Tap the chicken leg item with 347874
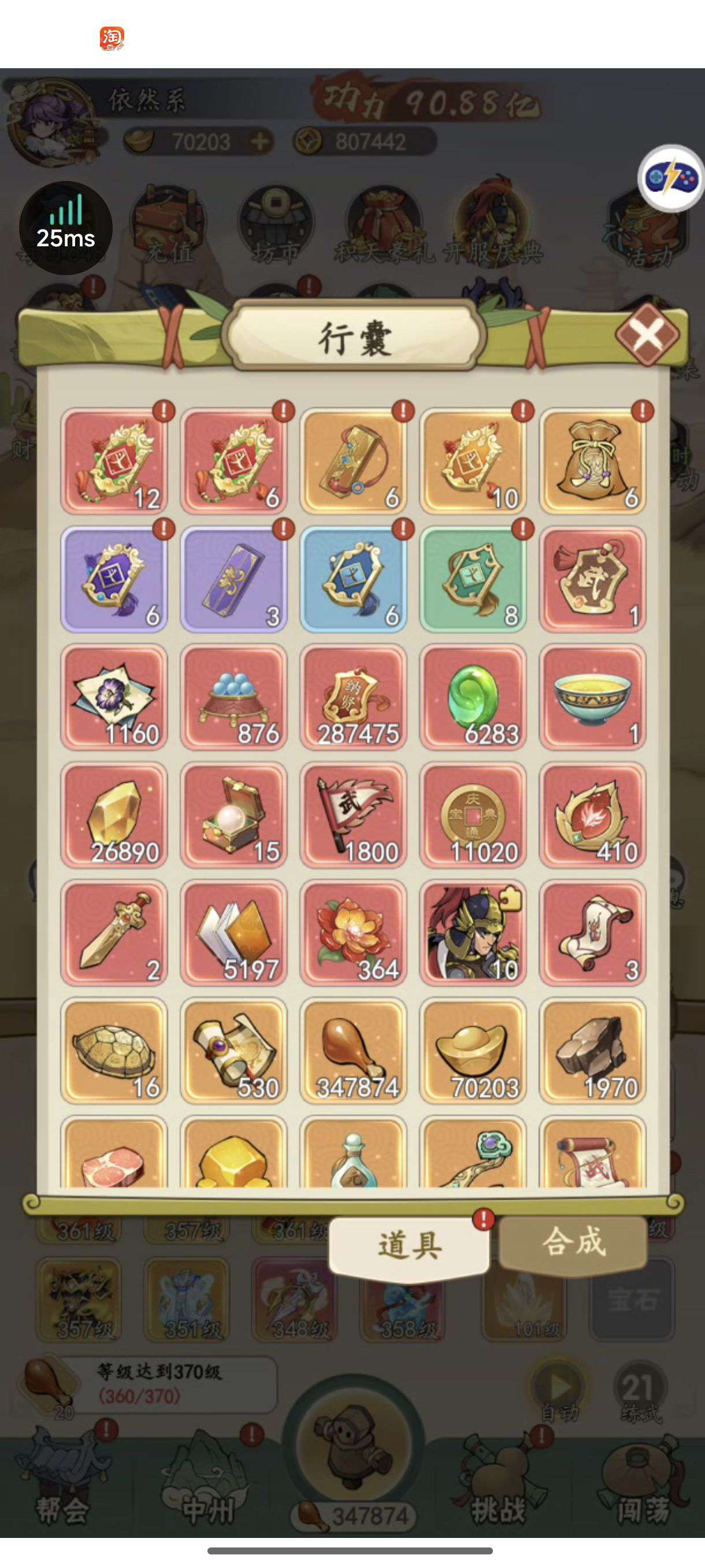The image size is (705, 1568). [x=354, y=1050]
